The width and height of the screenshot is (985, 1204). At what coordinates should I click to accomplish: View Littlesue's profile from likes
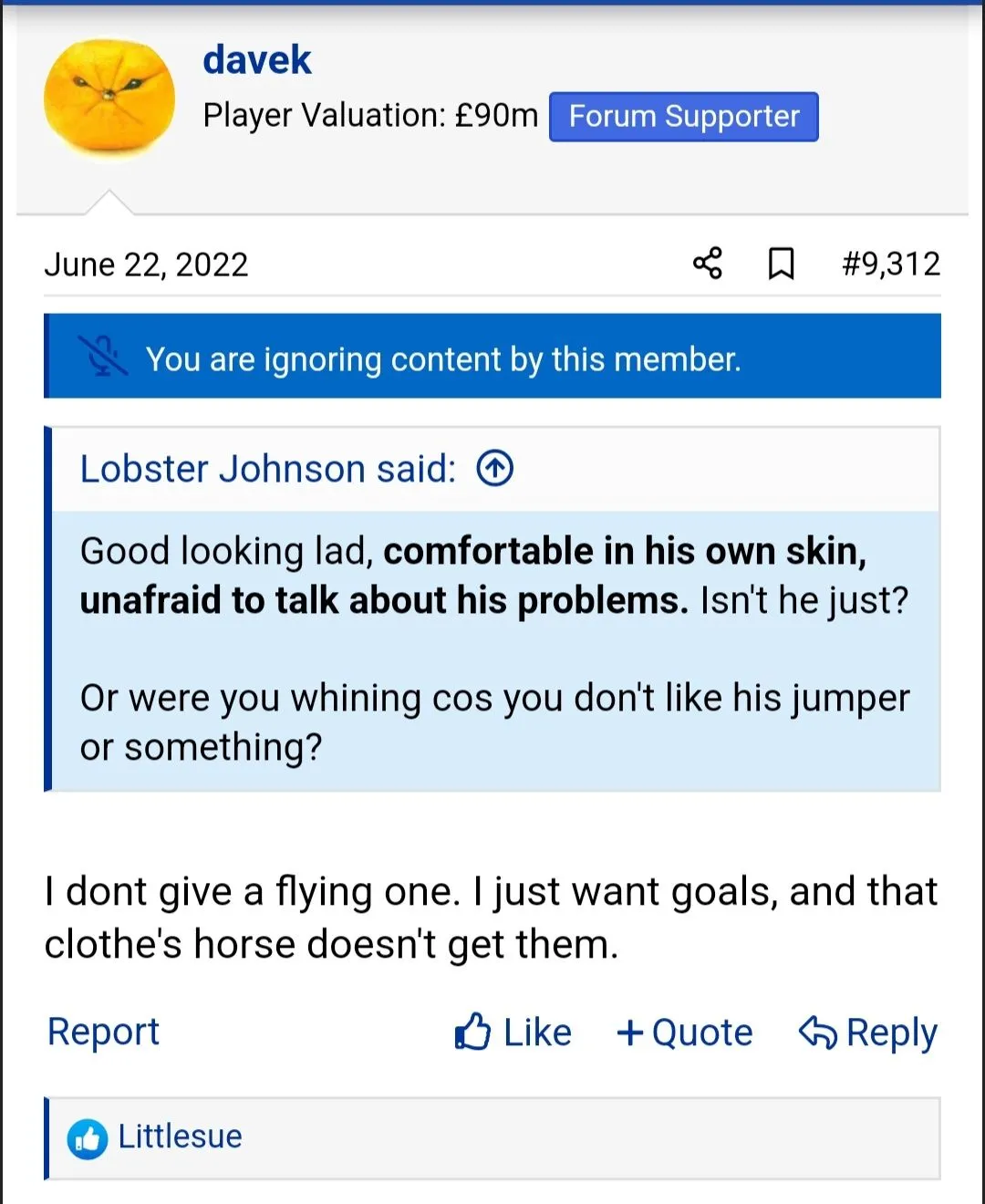pos(180,1137)
